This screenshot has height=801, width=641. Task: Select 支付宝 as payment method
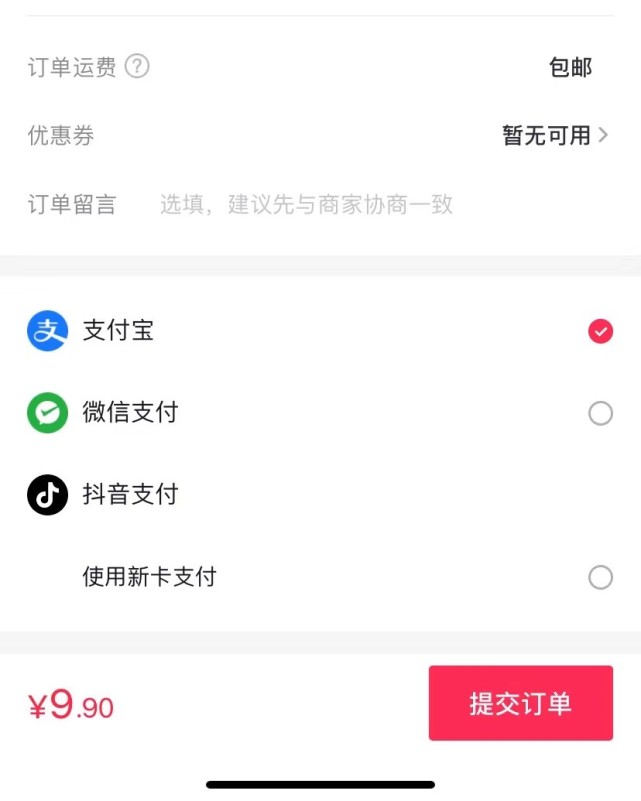point(600,331)
